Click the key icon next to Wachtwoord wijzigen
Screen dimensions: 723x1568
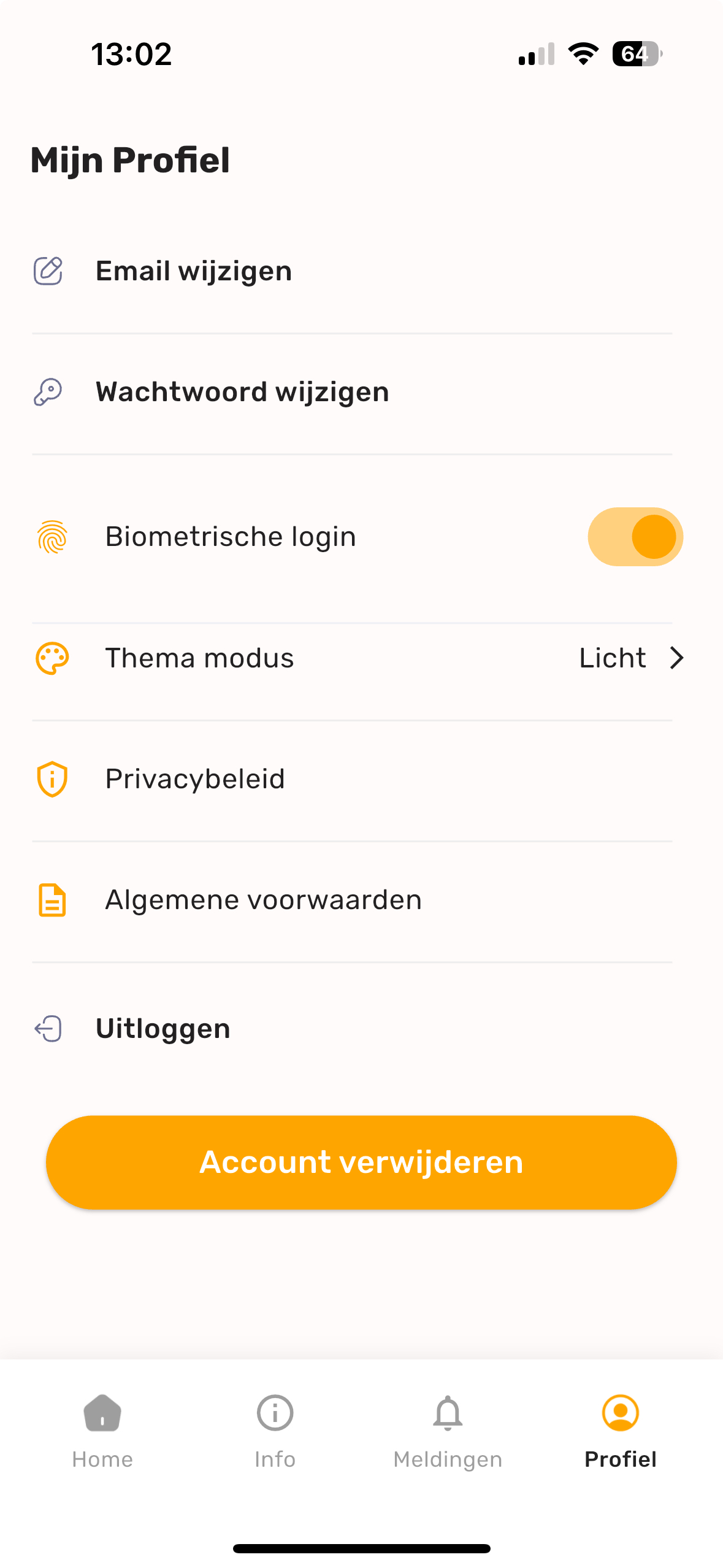[x=50, y=391]
